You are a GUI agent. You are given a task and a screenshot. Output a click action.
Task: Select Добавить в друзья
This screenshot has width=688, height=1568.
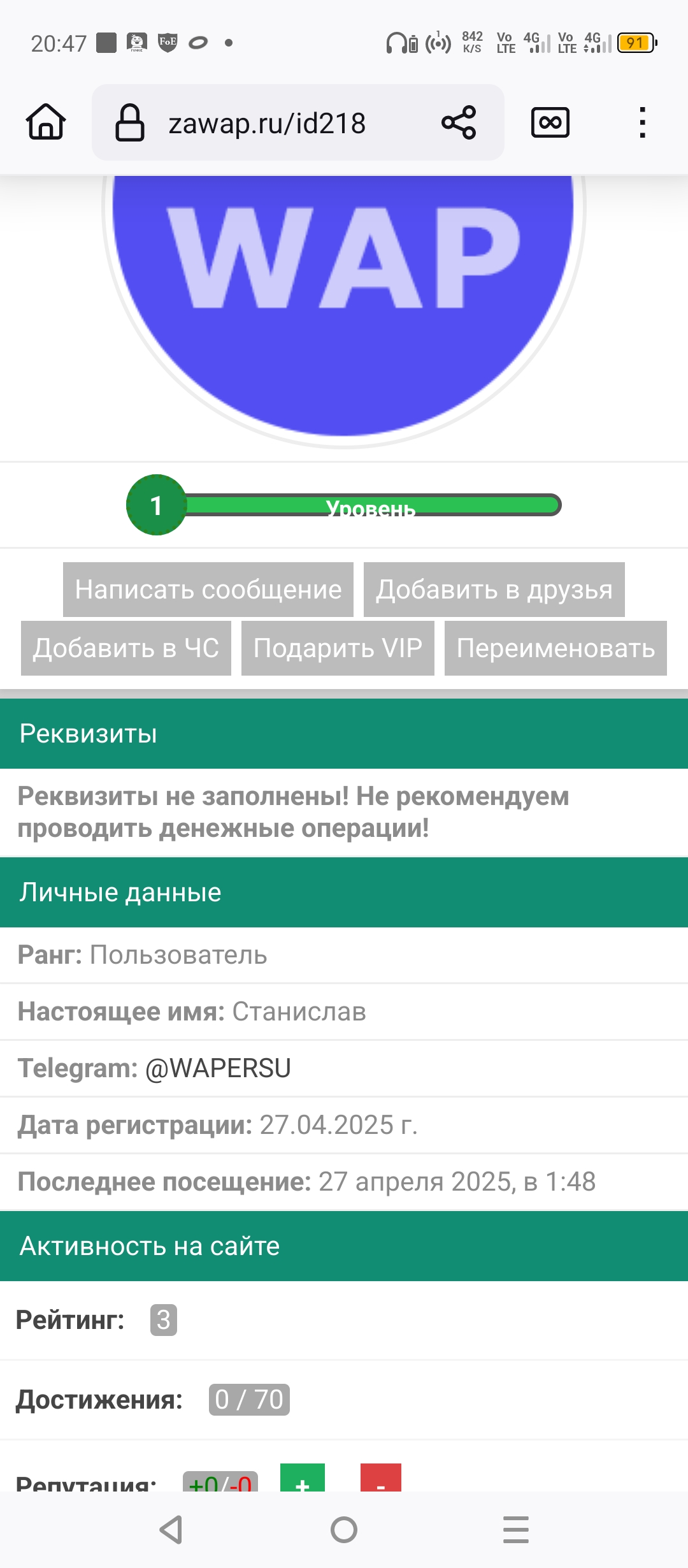point(494,590)
